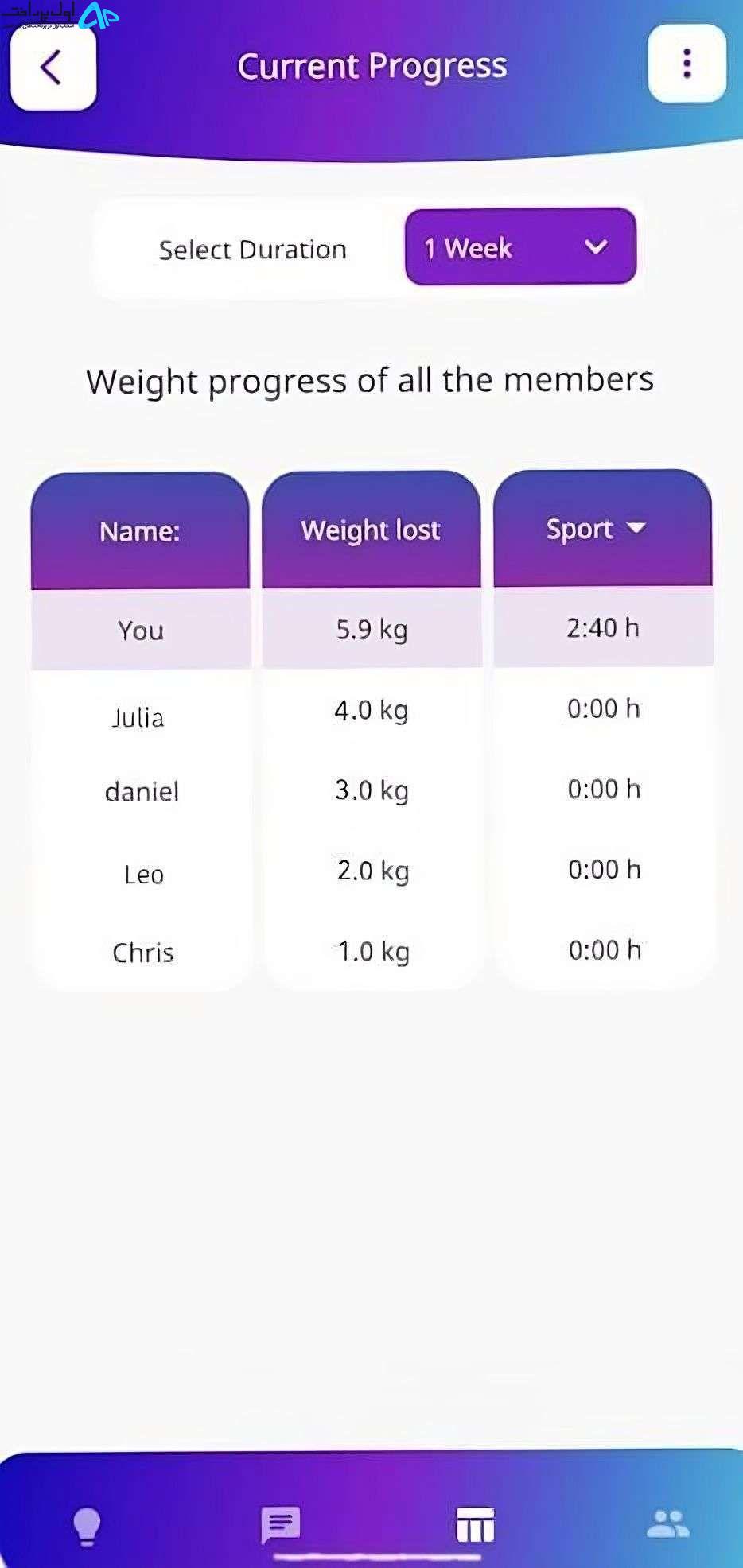Go back using the arrow button

click(x=53, y=68)
